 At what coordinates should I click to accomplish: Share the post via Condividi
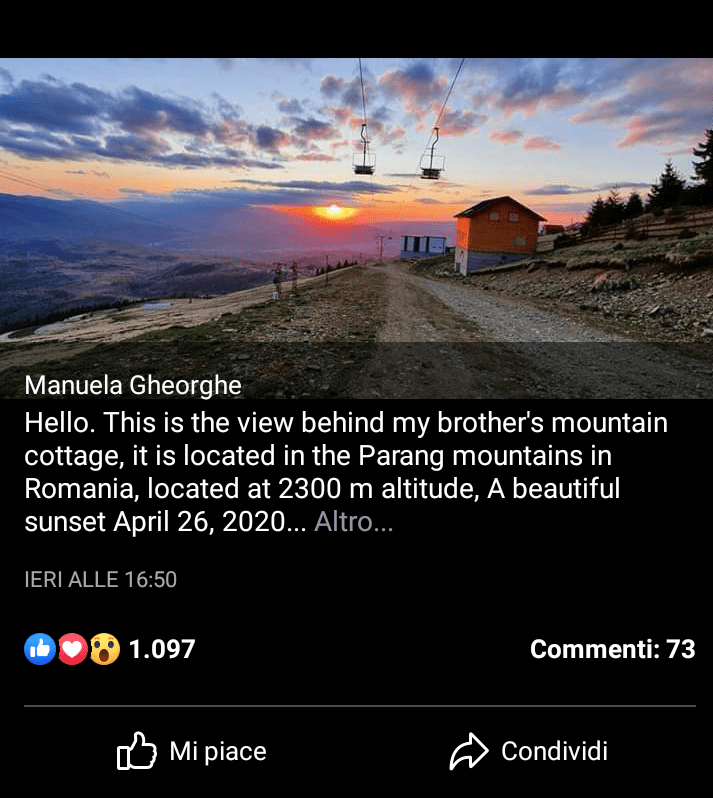[x=528, y=751]
